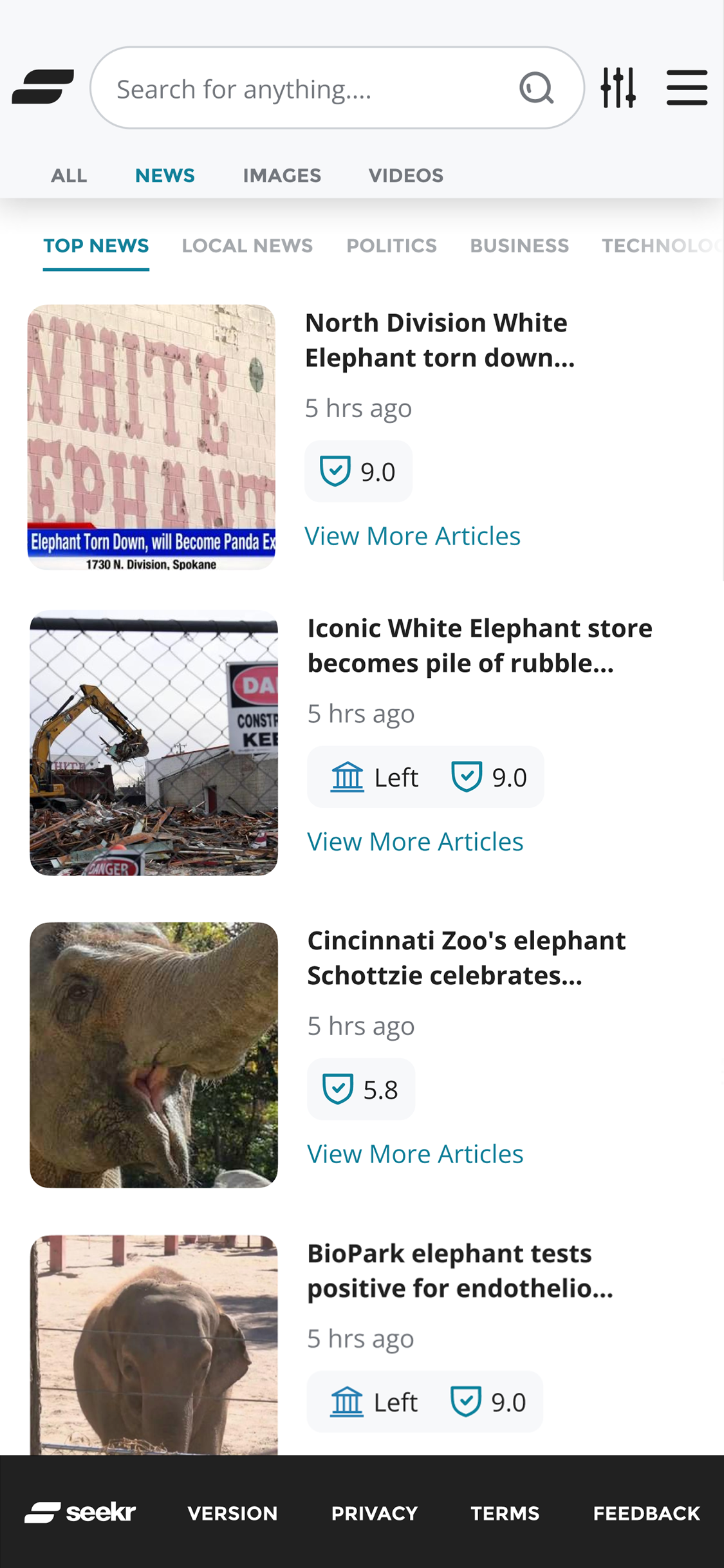Screen dimensions: 724x1568
Task: Open Cincinnati Zoo's elephant Schottzie article
Action: click(467, 958)
